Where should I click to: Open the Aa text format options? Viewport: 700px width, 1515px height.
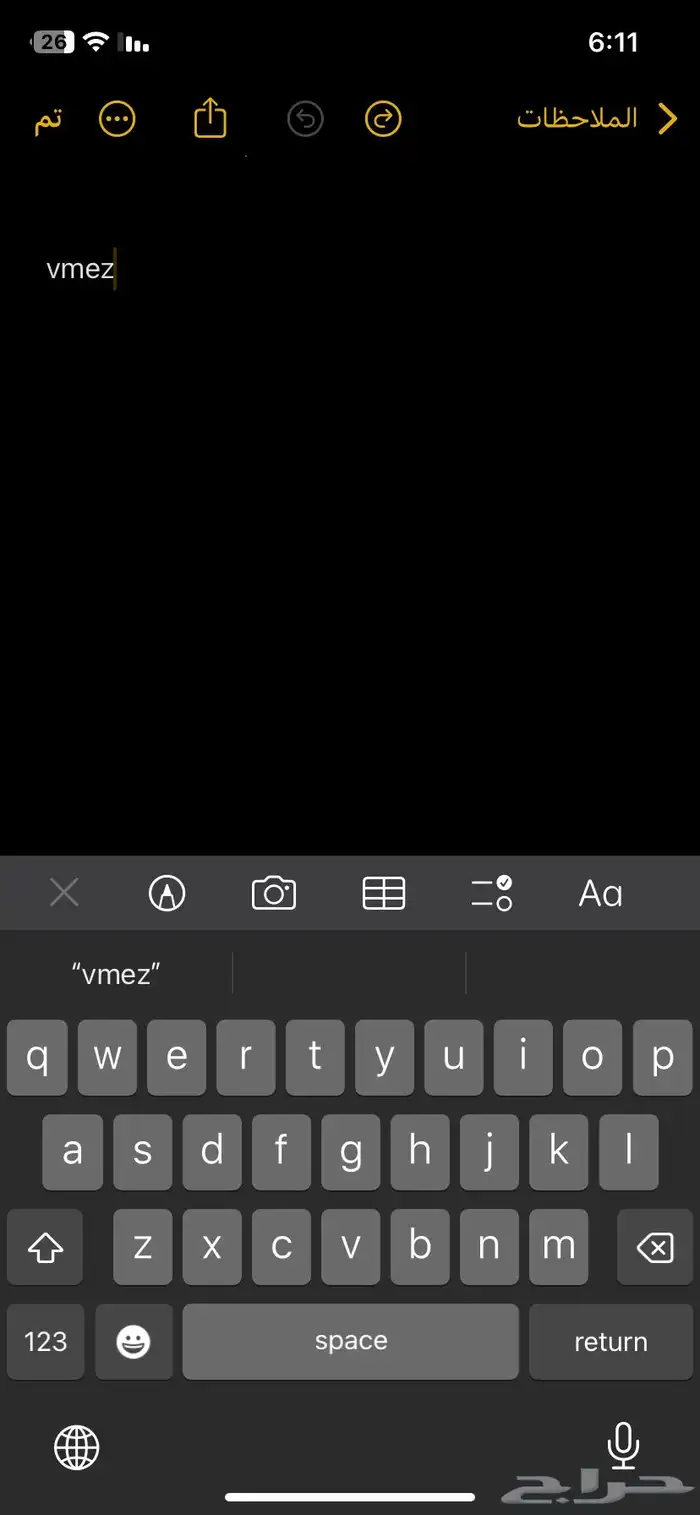600,893
